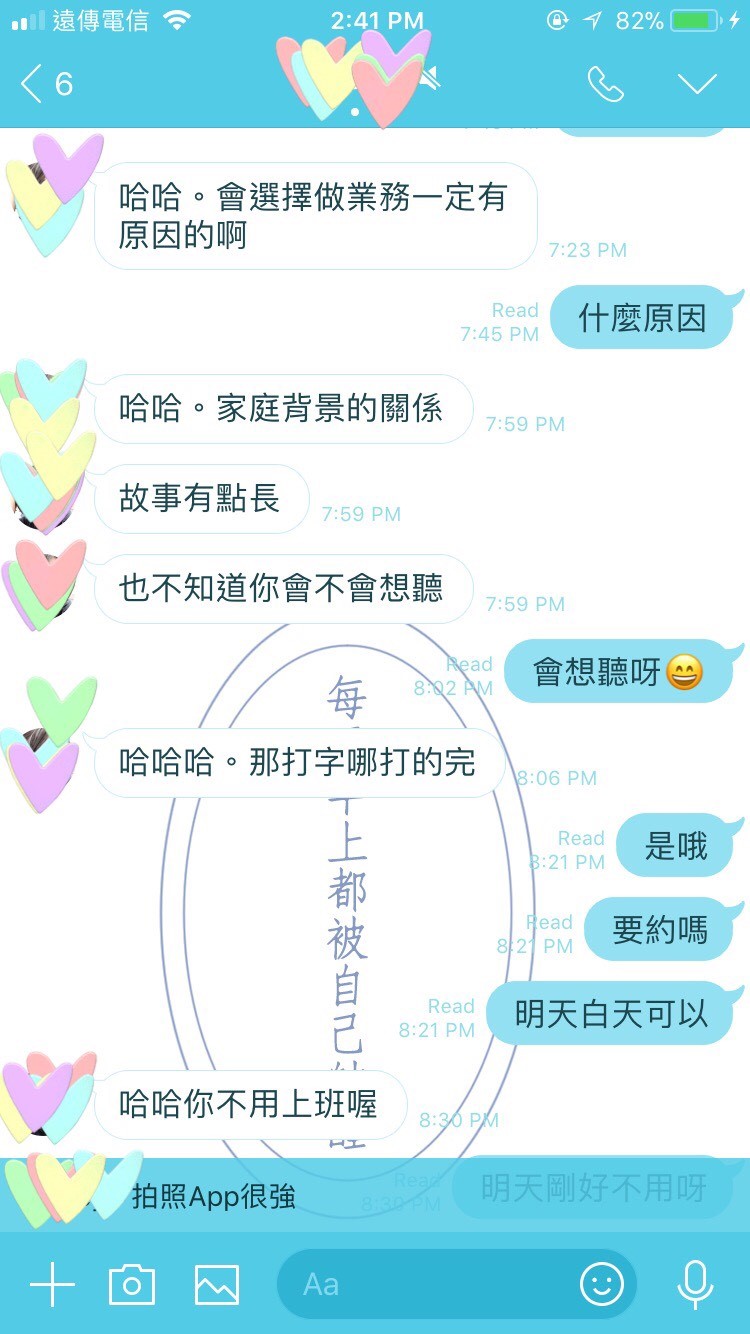Open the camera to take a photo
750x1334 pixels.
pos(132,1284)
